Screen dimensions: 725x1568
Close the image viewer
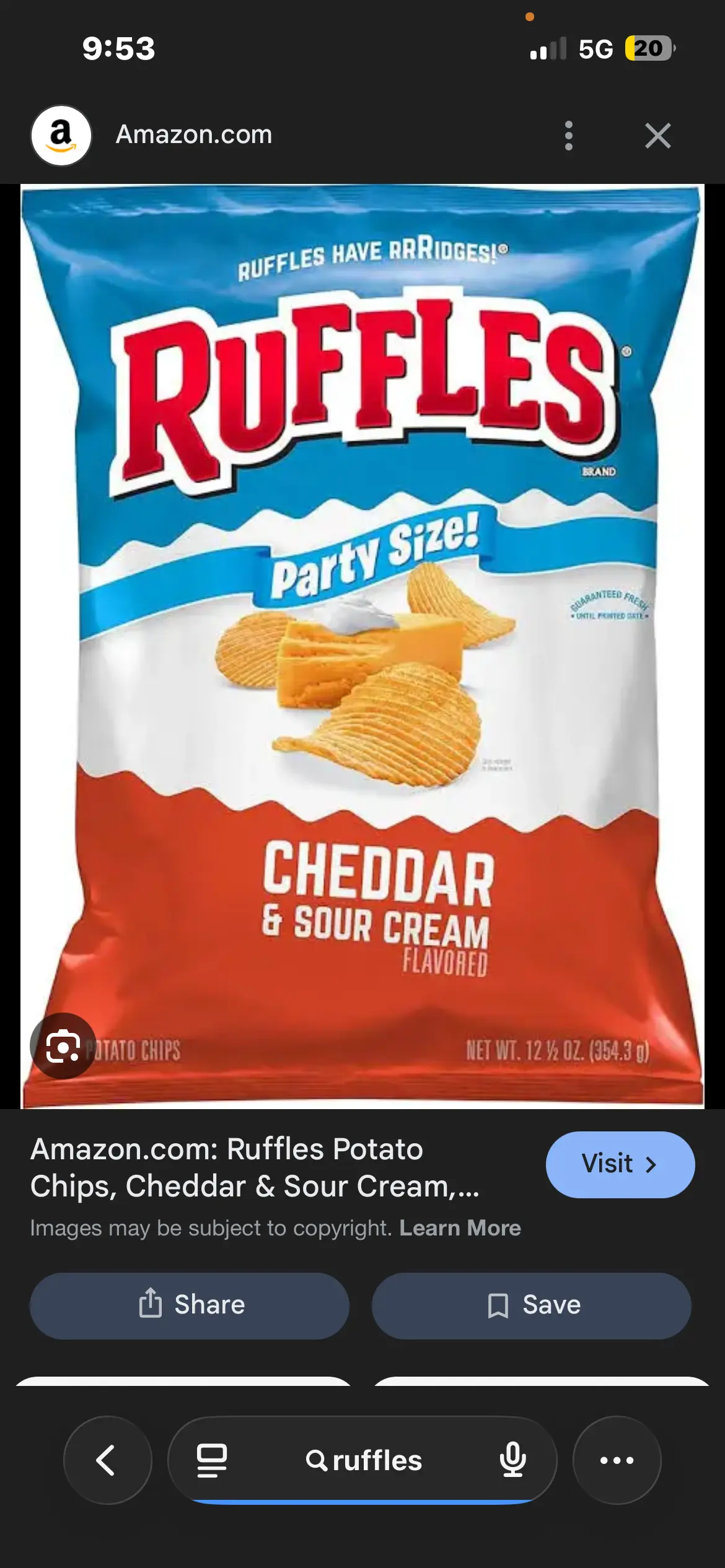pos(657,136)
